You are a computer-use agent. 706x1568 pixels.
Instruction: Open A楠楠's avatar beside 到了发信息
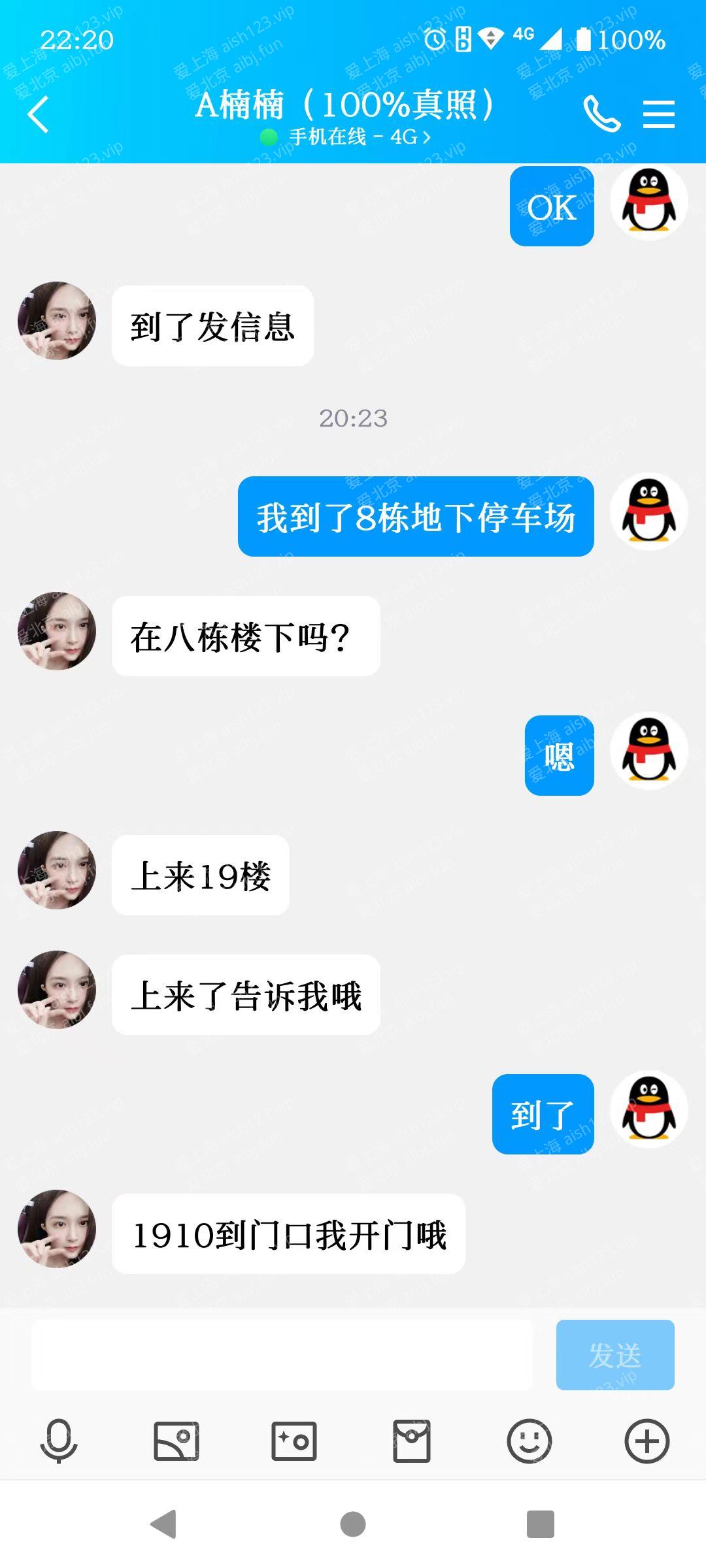pyautogui.click(x=57, y=321)
